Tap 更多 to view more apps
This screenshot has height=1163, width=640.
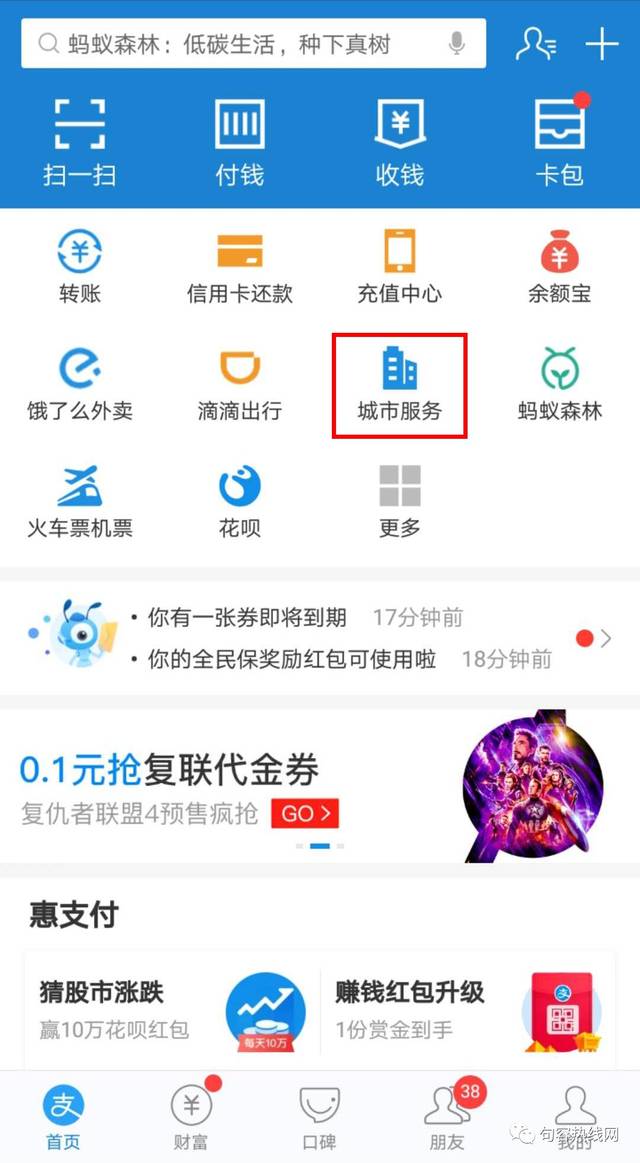400,502
